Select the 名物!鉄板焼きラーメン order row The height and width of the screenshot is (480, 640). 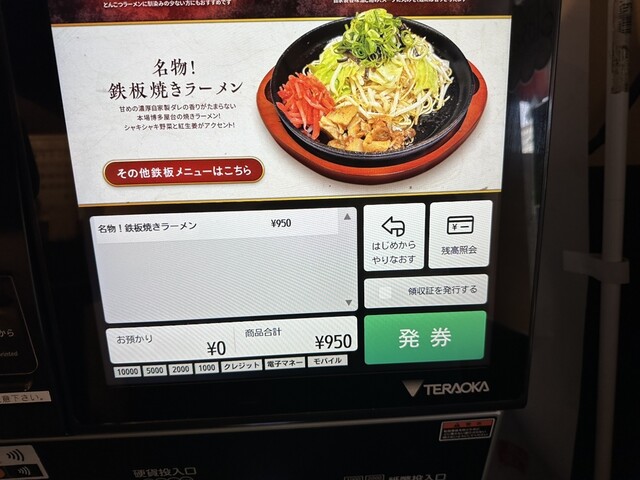(x=215, y=225)
